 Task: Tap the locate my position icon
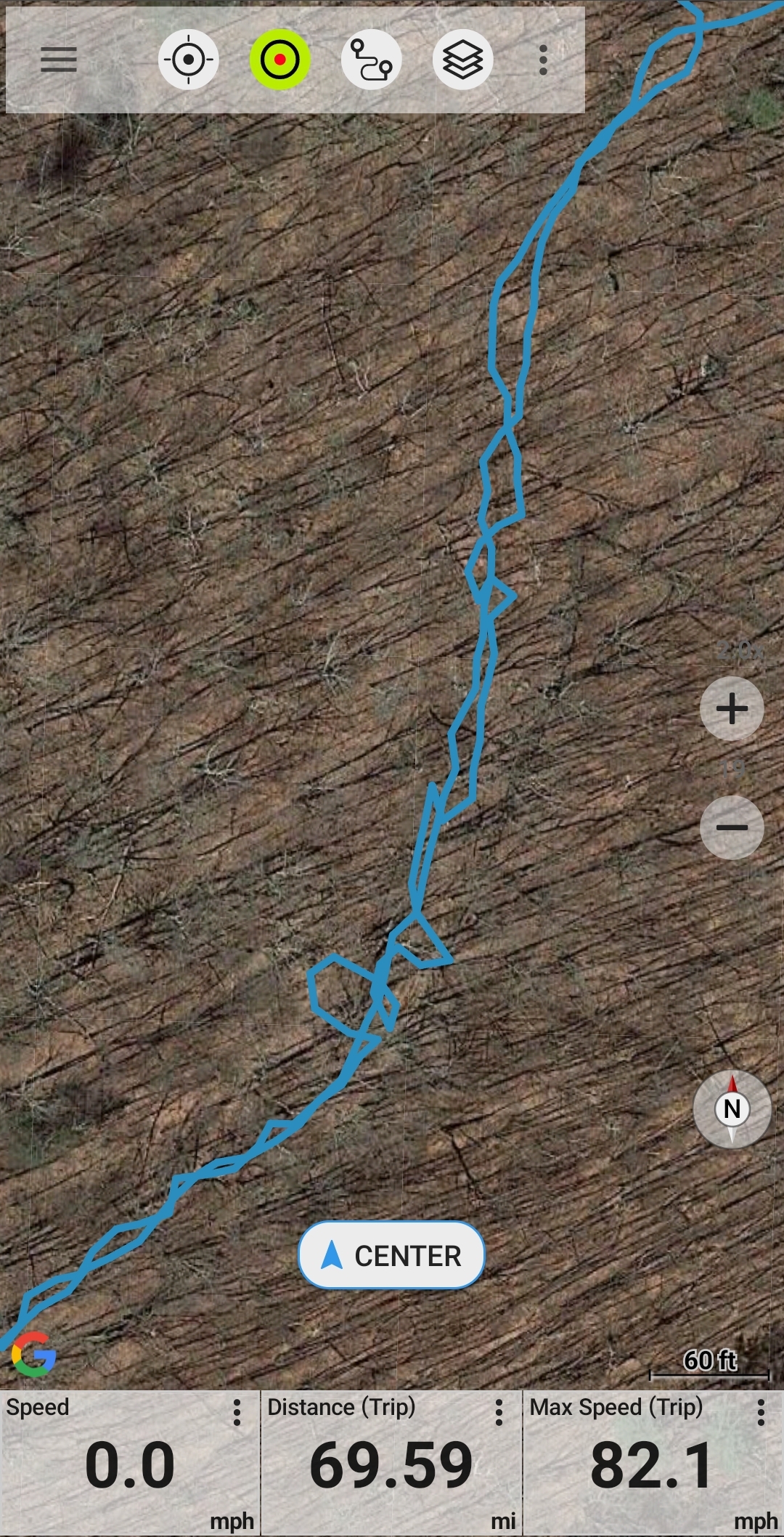[189, 60]
